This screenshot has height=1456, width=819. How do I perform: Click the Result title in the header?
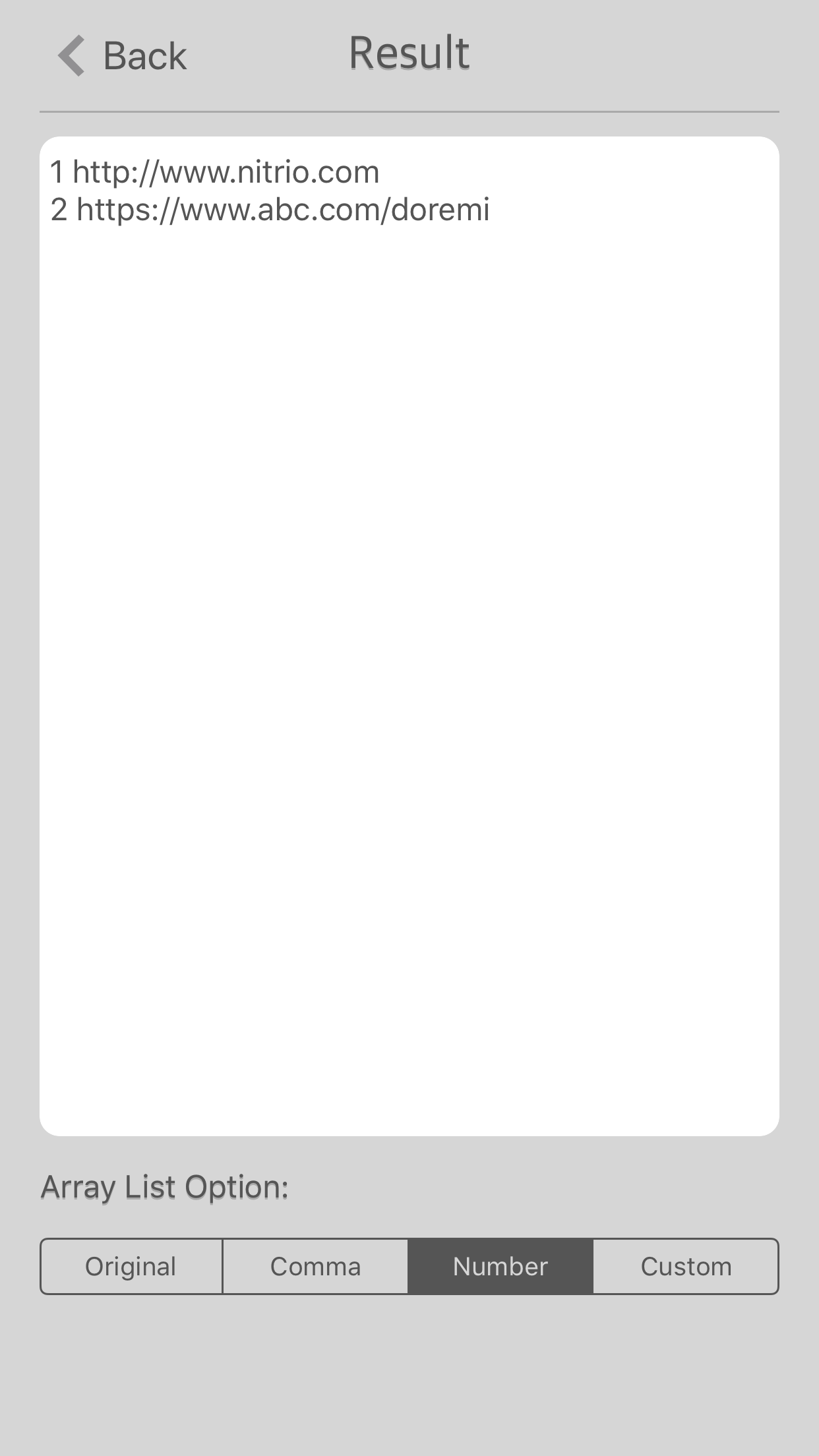click(409, 53)
